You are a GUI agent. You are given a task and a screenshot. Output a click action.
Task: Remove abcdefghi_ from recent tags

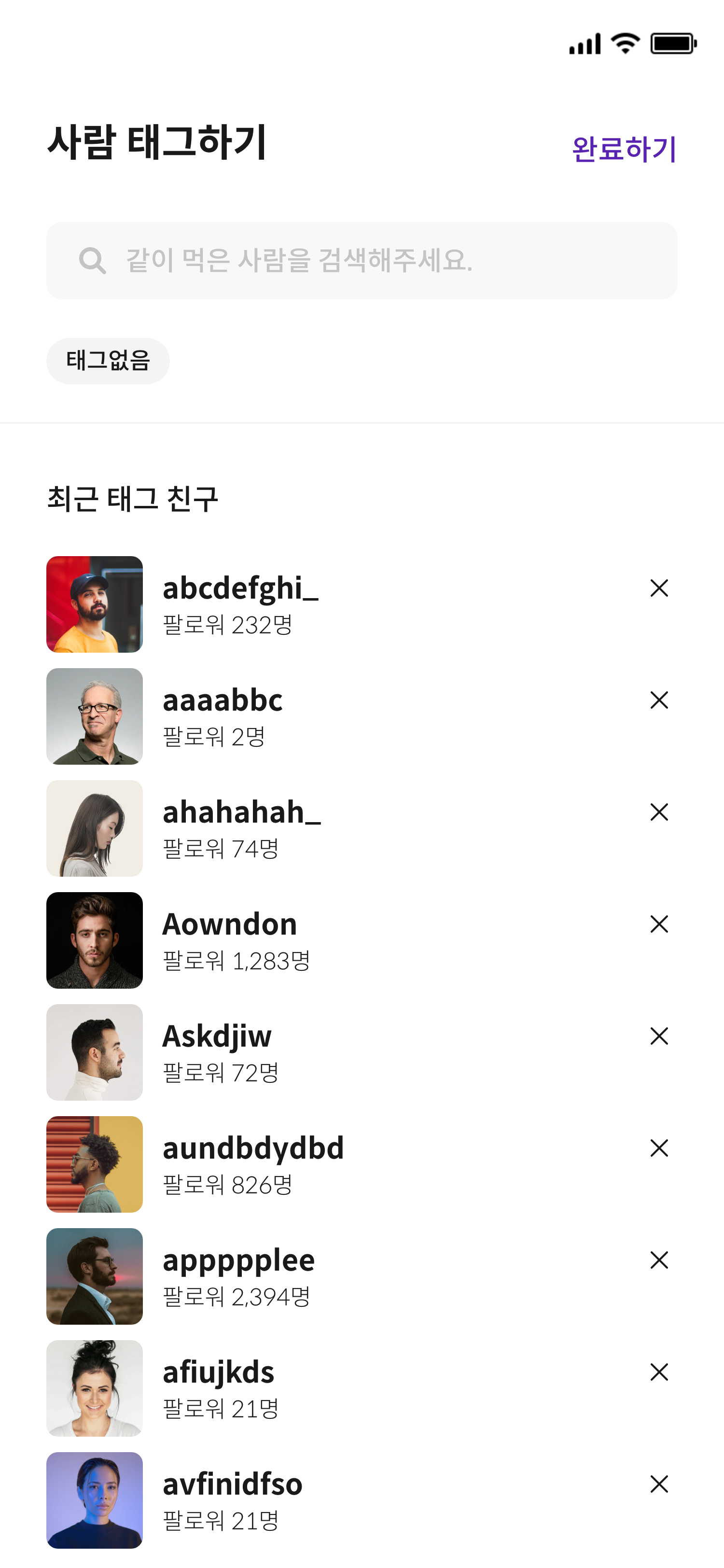(x=659, y=588)
